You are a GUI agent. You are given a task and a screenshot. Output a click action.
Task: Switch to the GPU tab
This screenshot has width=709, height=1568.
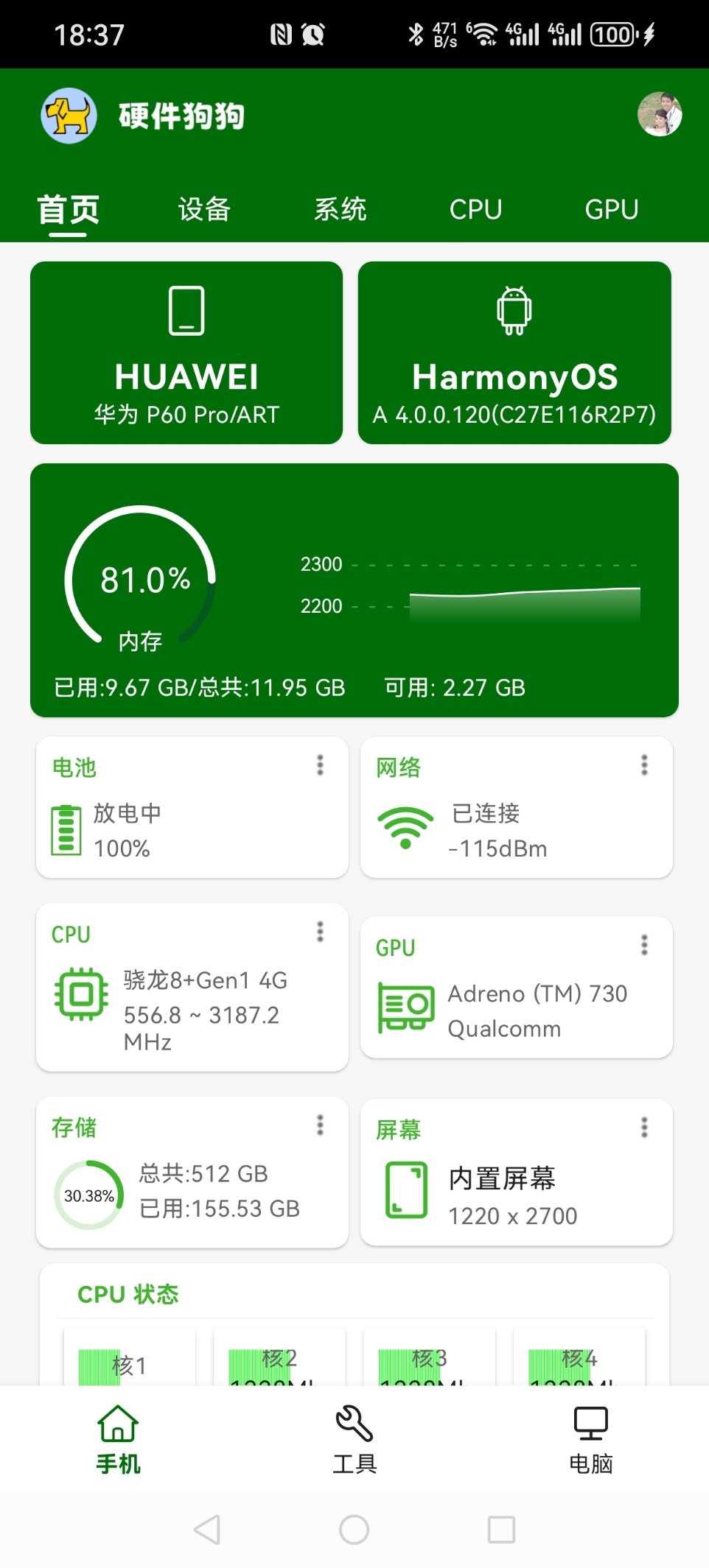pyautogui.click(x=611, y=210)
